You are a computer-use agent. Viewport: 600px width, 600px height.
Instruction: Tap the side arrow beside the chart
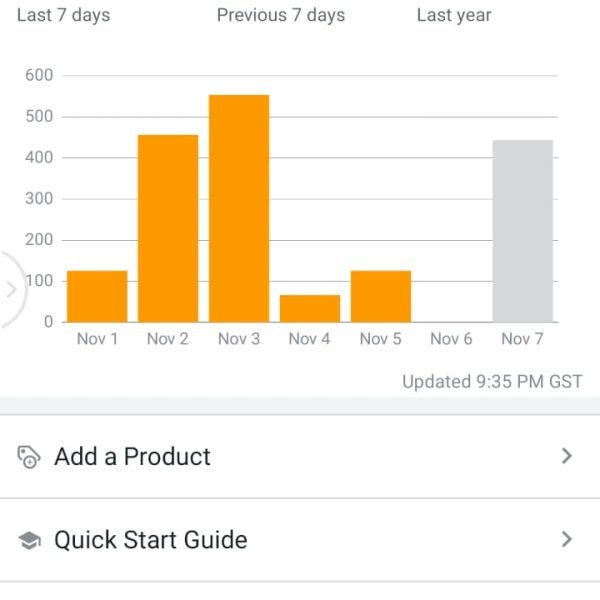point(12,290)
